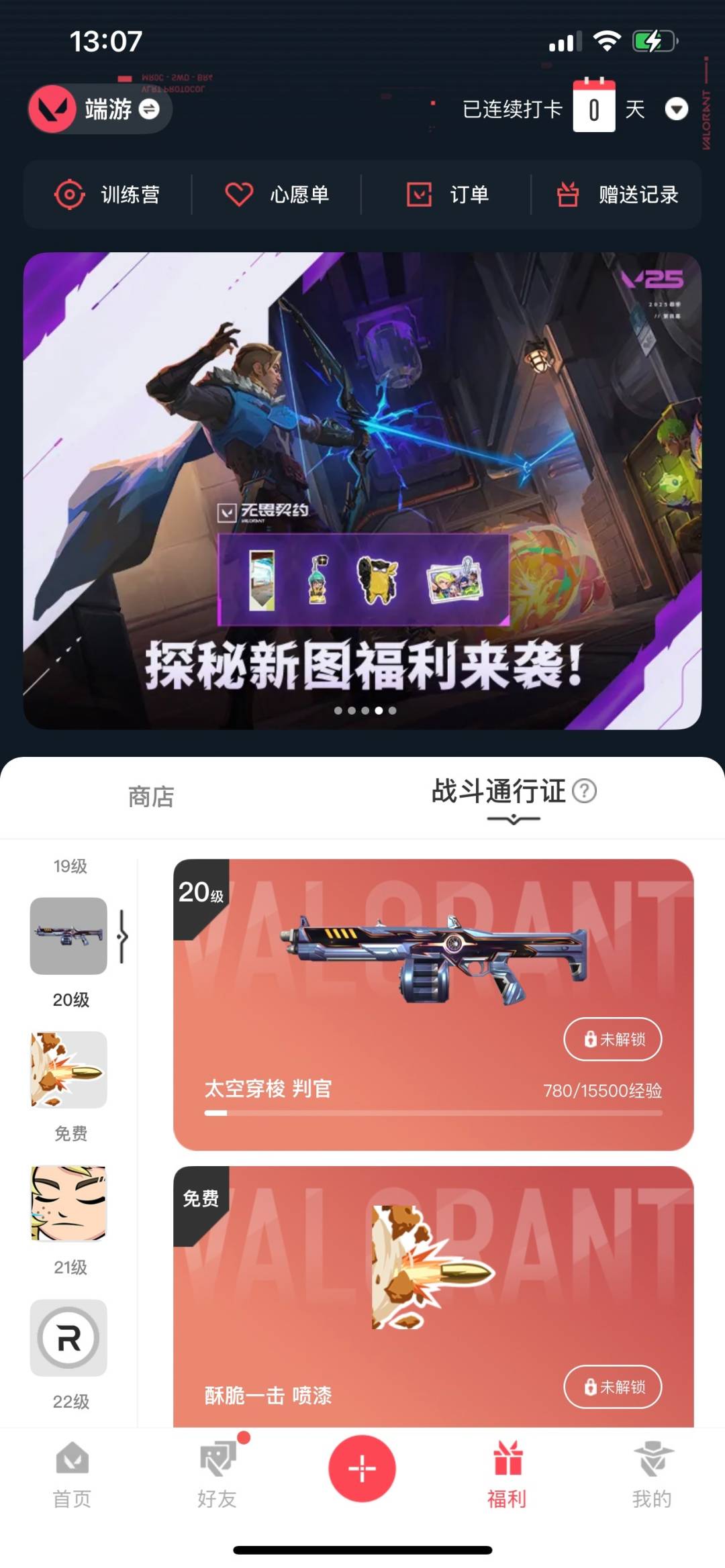Select the 20级 shotgun reward thumbnail
The height and width of the screenshot is (1568, 725).
click(x=68, y=936)
